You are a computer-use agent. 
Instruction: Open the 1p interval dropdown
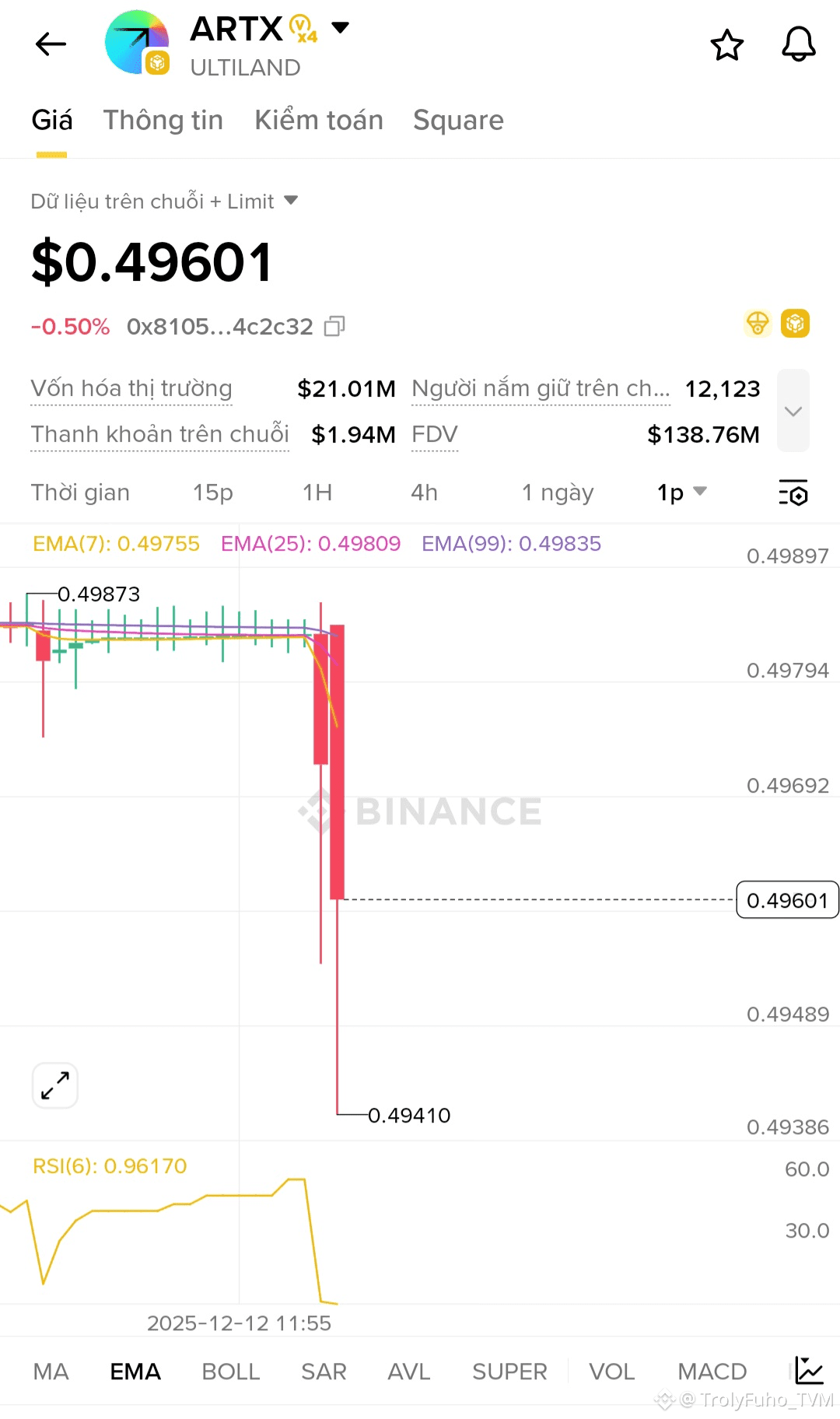tap(681, 492)
